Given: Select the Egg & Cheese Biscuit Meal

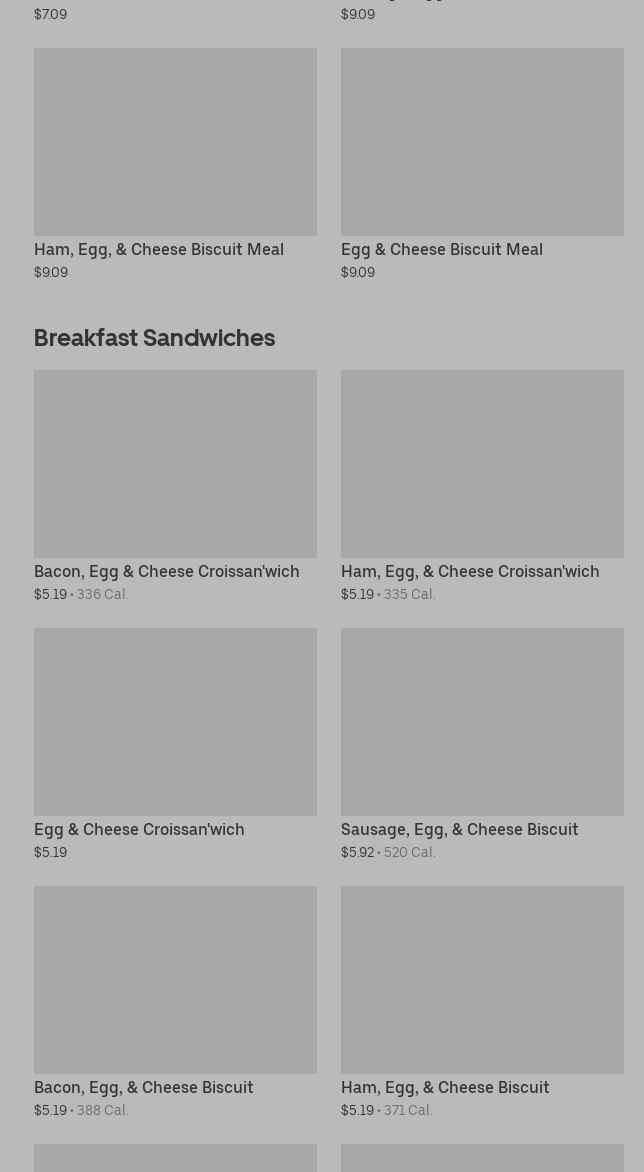Looking at the screenshot, I should [482, 164].
